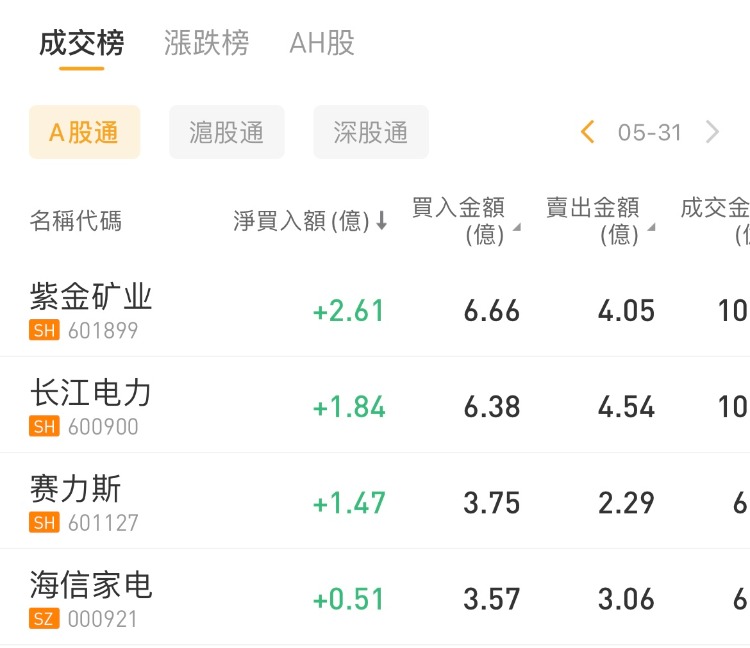This screenshot has height=648, width=750.
Task: Sort by 賣出金額 column
Action: [599, 221]
